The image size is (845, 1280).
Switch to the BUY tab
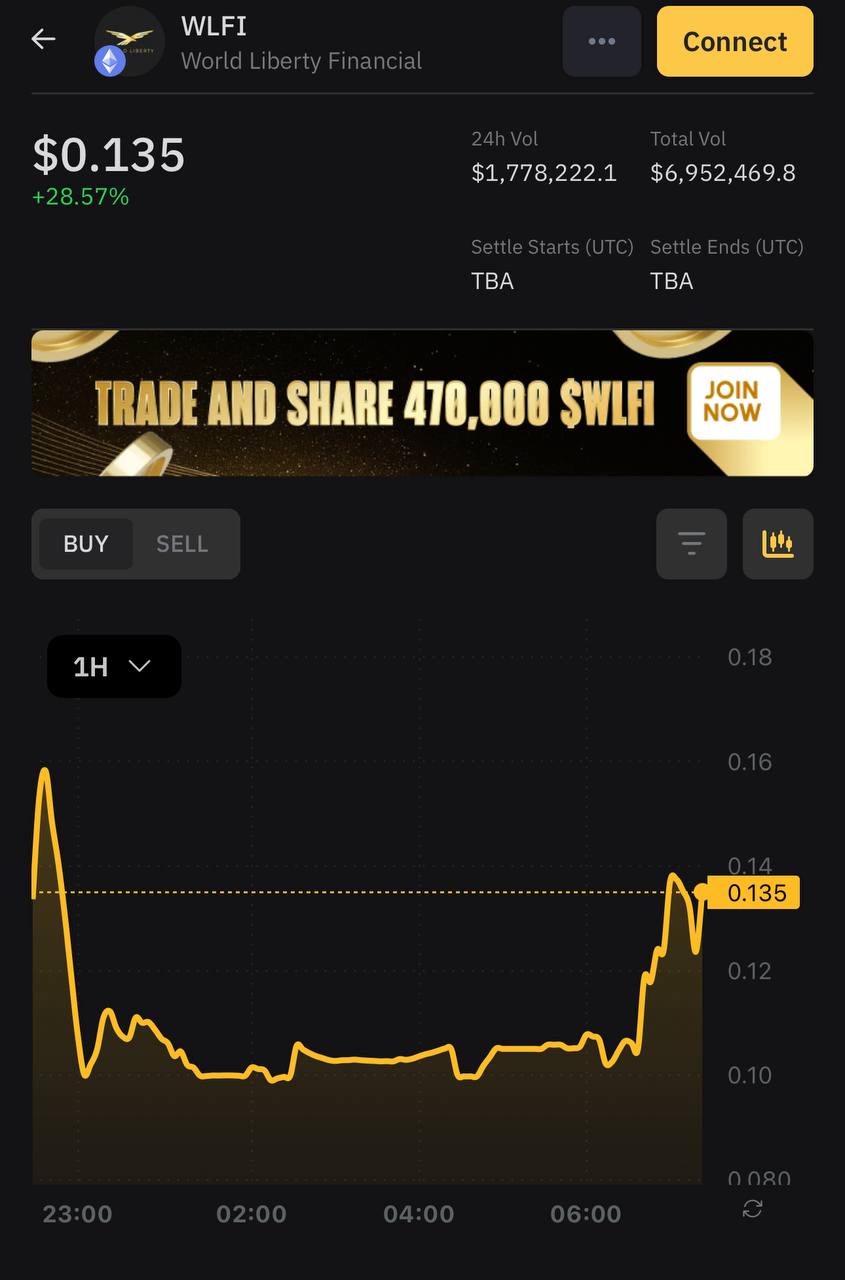tap(86, 544)
